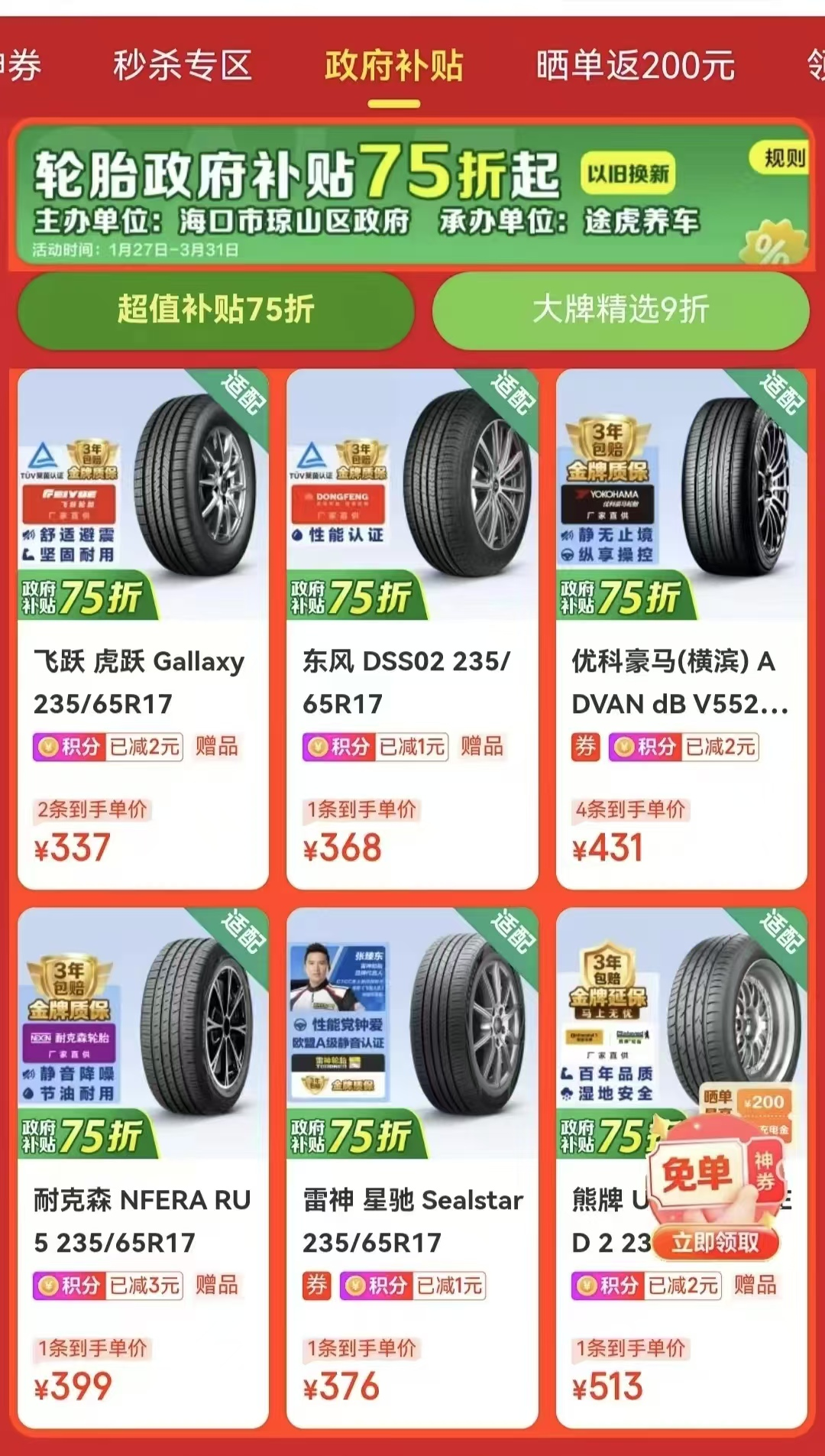
Task: Switch to 大牌精选9折 section
Action: pyautogui.click(x=620, y=310)
